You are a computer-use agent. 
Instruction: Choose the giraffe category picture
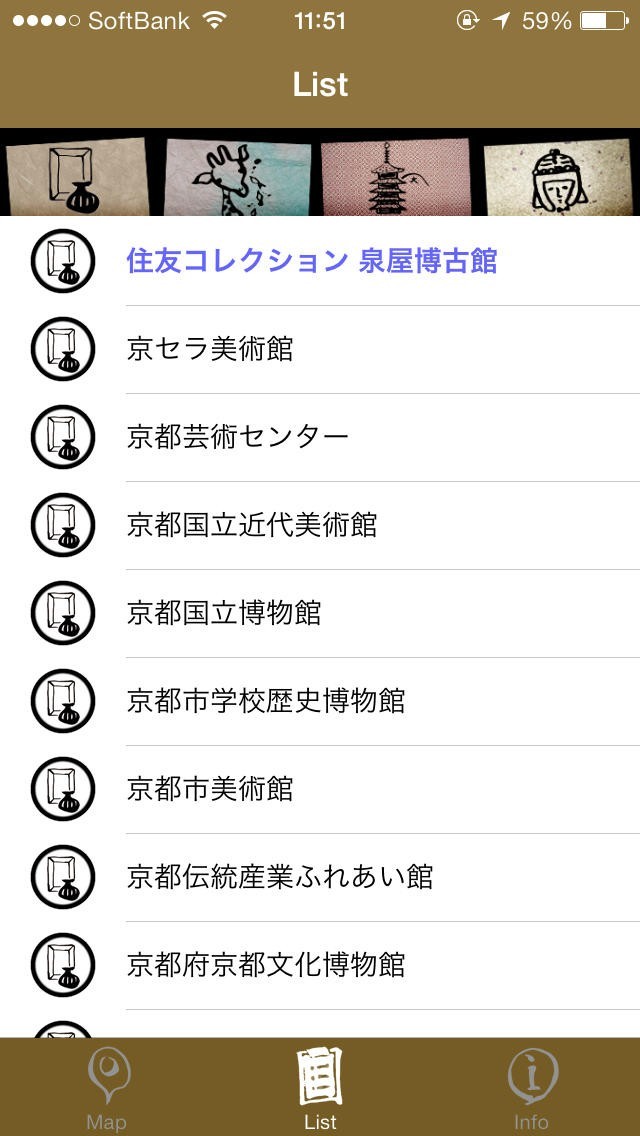(x=236, y=176)
